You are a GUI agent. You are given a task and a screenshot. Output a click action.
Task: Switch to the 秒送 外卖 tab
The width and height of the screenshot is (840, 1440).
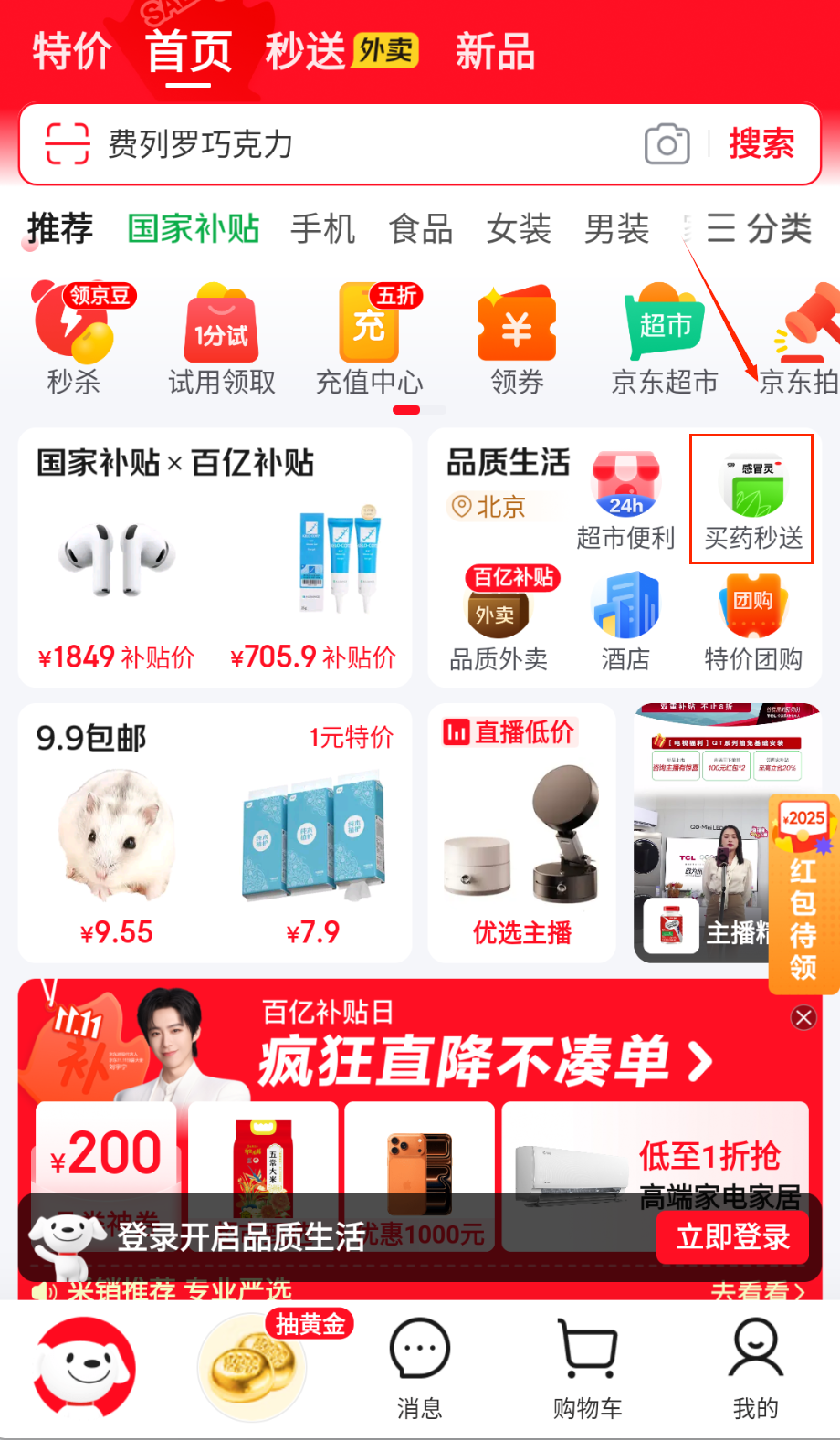[x=341, y=51]
